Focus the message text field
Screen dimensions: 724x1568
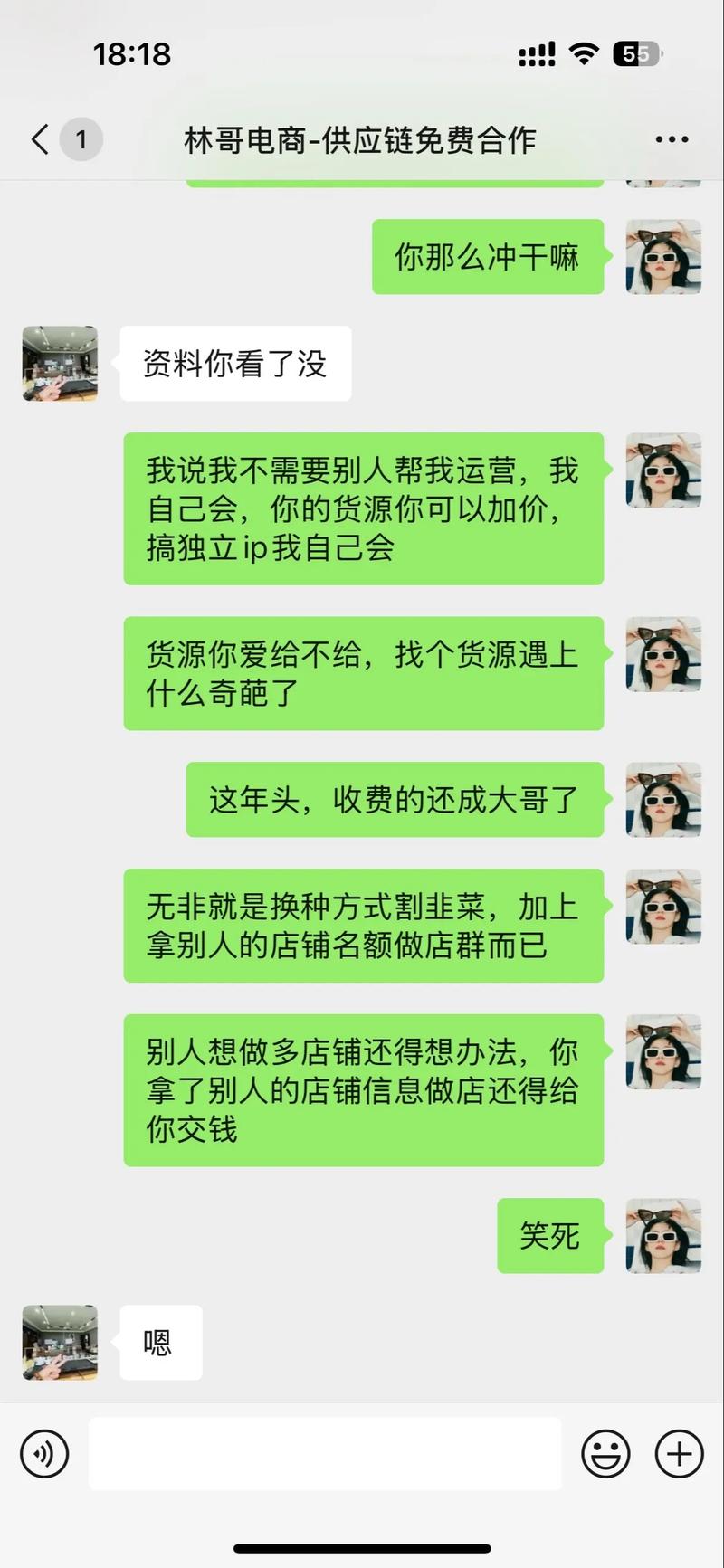[324, 1454]
